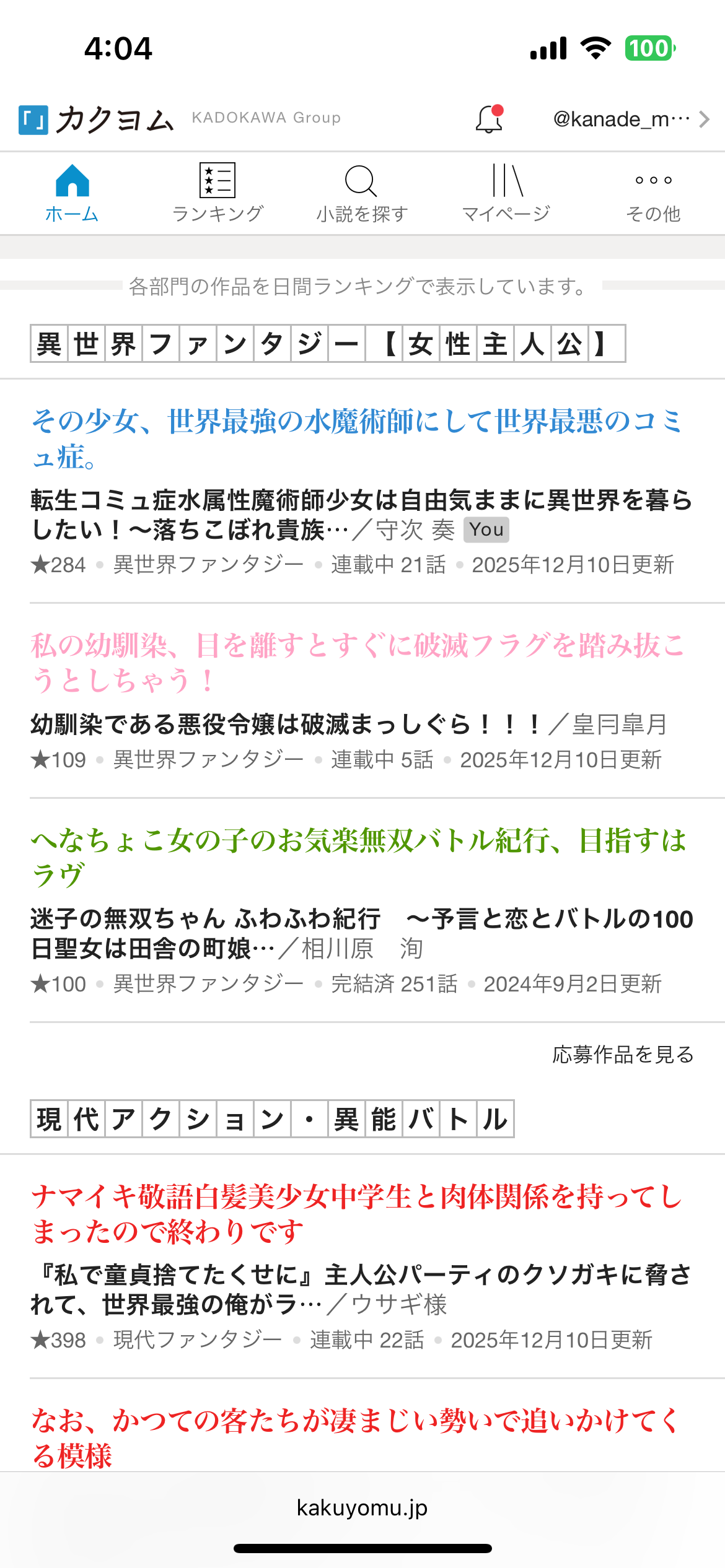Image resolution: width=725 pixels, height=1568 pixels.
Task: Tap the カクヨム logo to go home
Action: click(x=97, y=119)
